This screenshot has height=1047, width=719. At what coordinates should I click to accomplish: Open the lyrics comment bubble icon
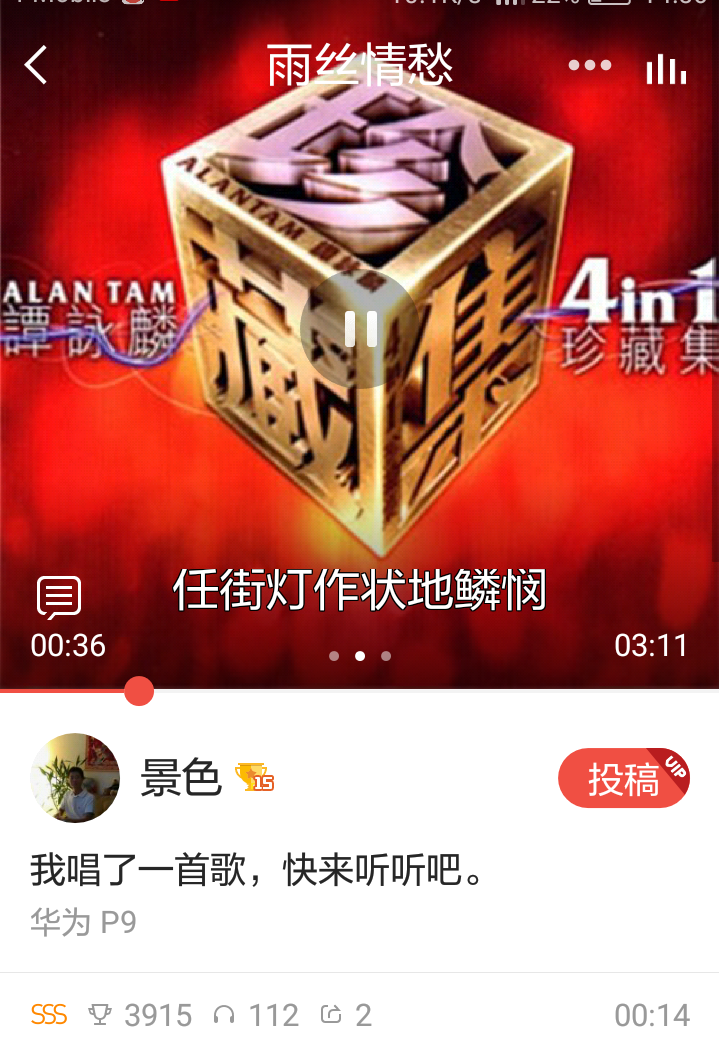[x=59, y=597]
